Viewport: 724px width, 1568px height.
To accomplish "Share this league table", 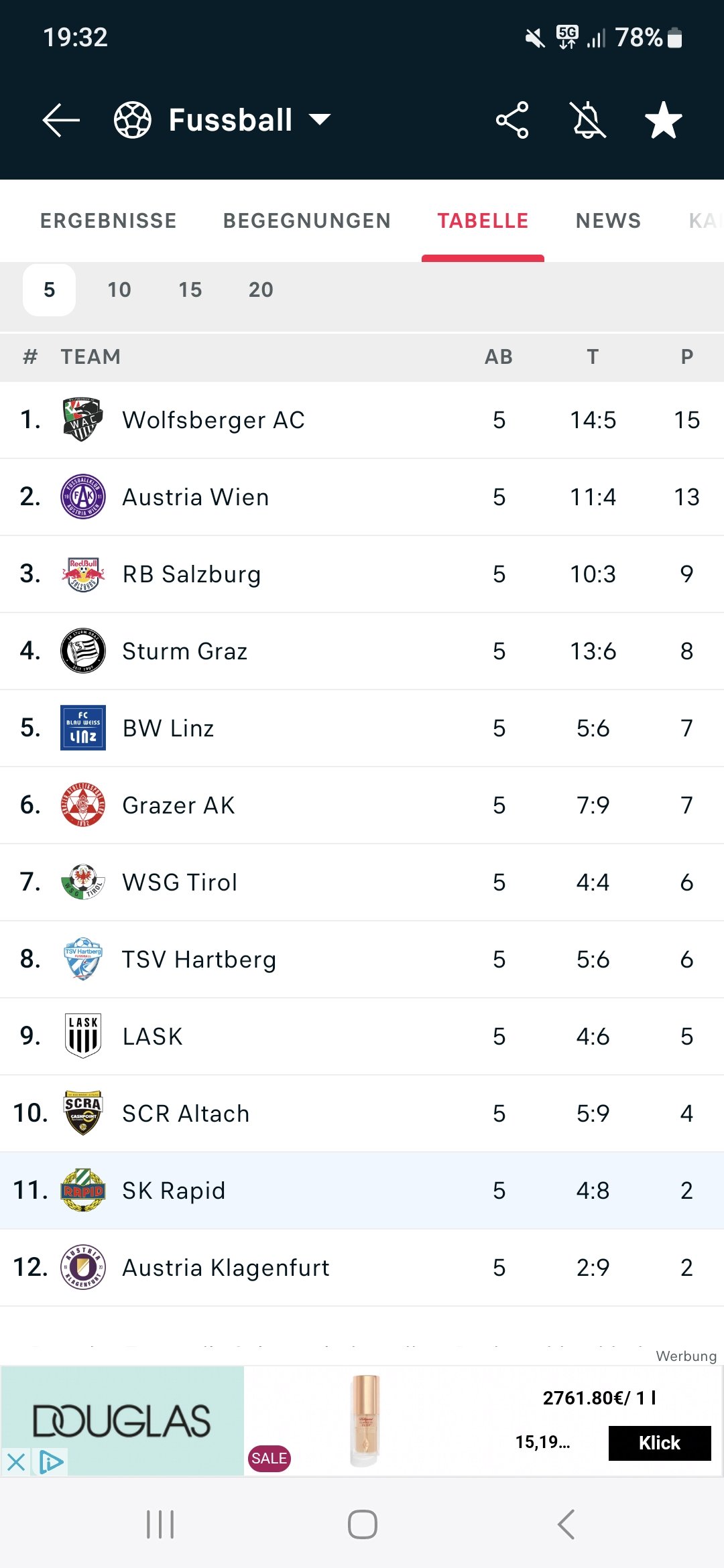I will pyautogui.click(x=512, y=121).
